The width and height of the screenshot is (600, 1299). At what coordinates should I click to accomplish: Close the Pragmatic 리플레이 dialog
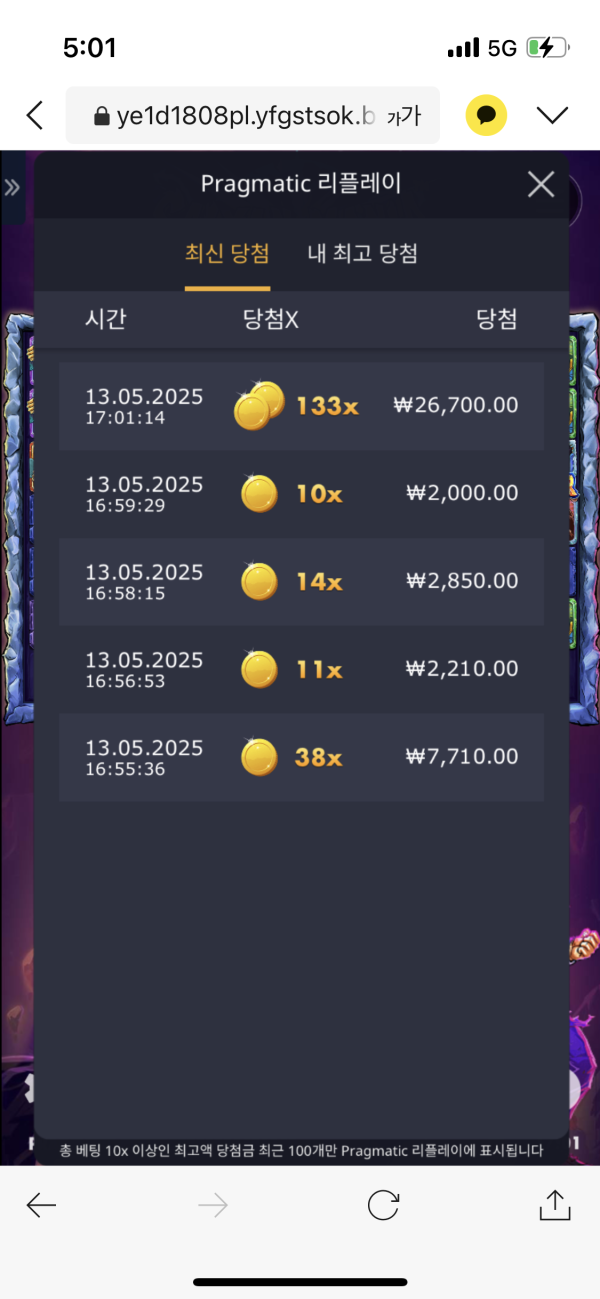click(x=541, y=184)
